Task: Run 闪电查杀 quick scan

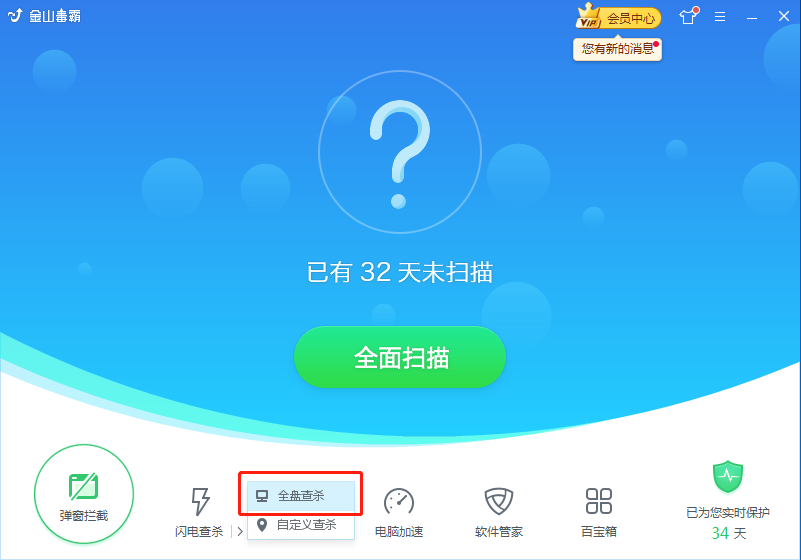Action: click(199, 510)
